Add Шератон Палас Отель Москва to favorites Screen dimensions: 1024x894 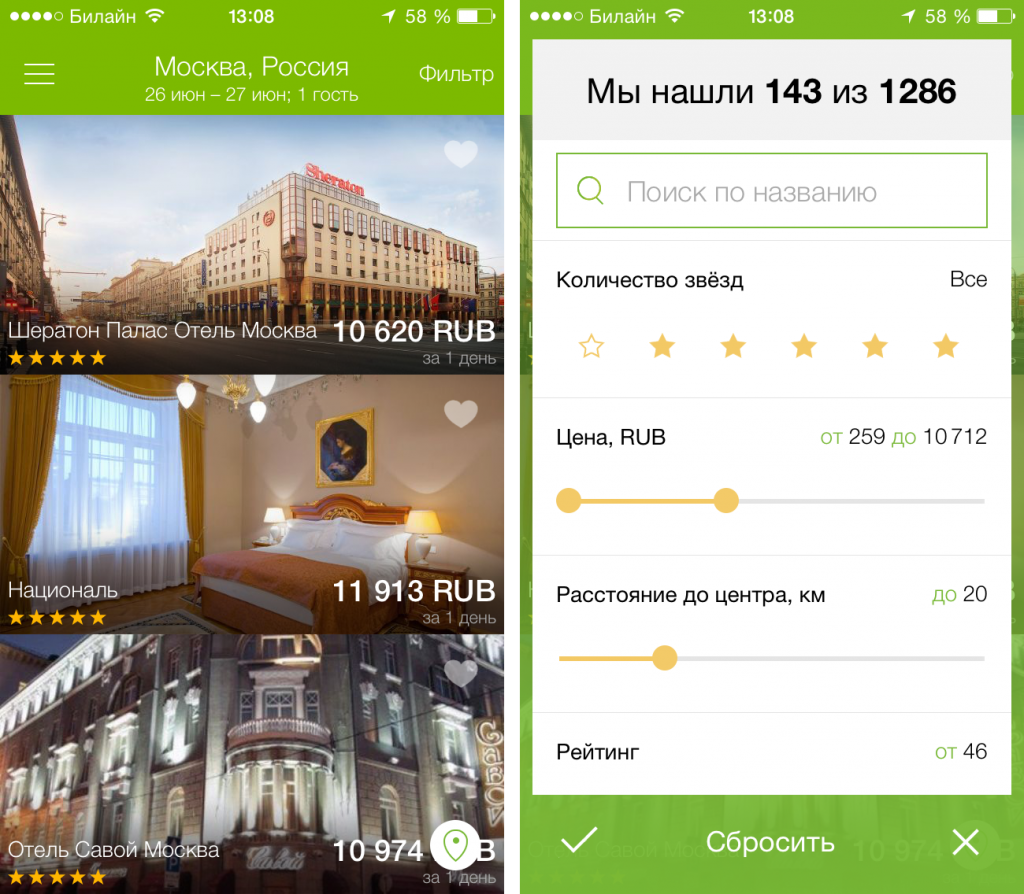coord(461,154)
